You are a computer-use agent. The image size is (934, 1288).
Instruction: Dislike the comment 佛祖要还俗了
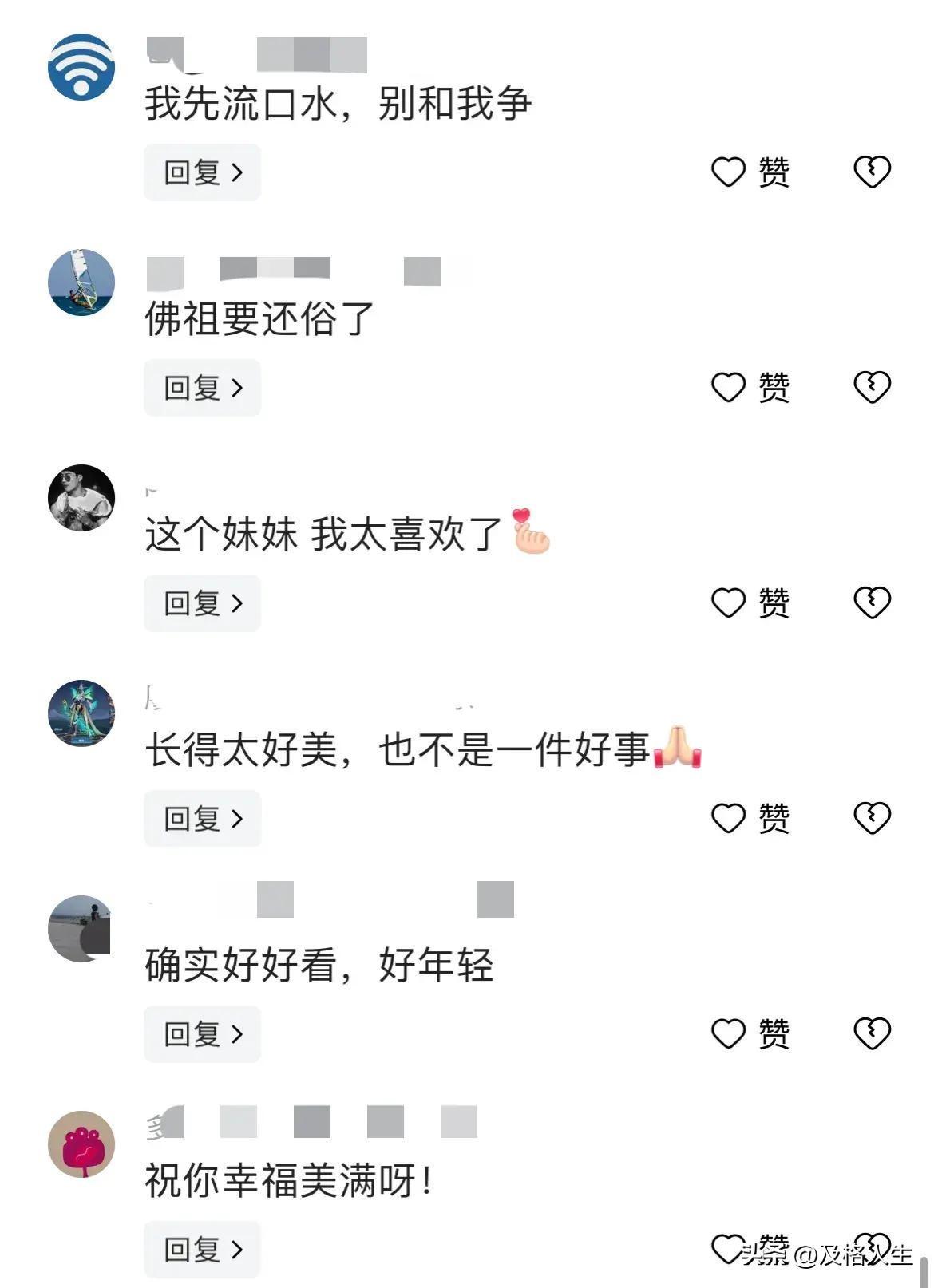pyautogui.click(x=872, y=388)
